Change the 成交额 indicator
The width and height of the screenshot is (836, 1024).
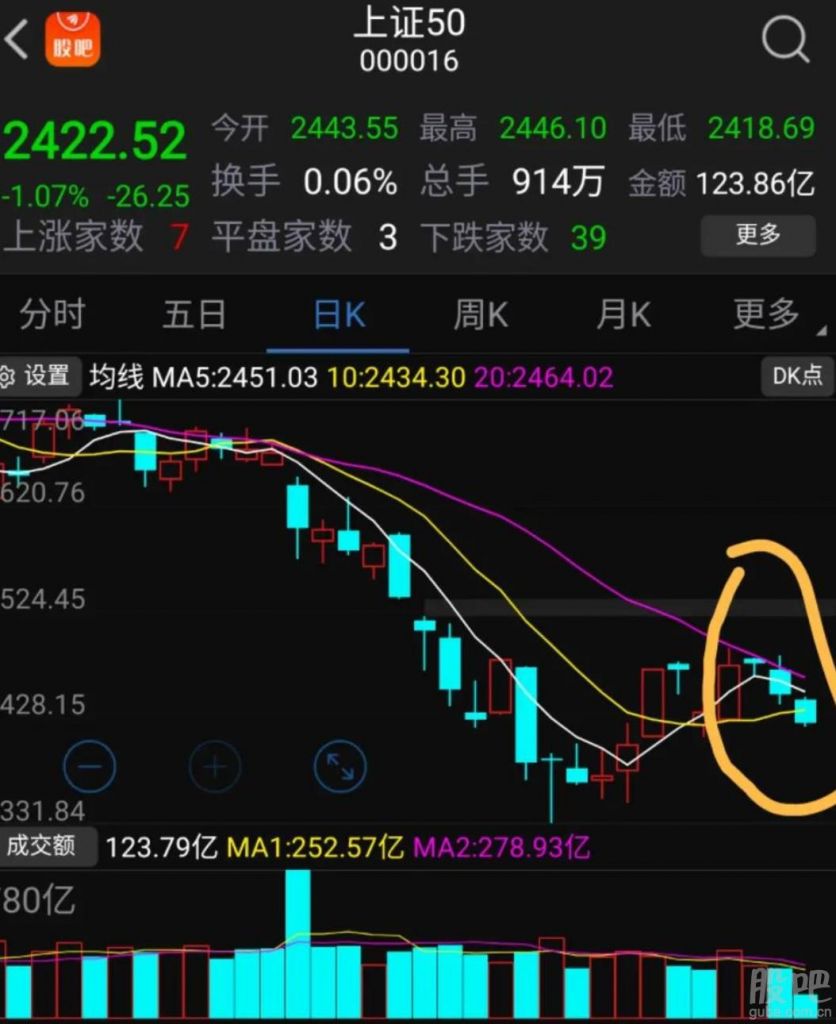(41, 847)
